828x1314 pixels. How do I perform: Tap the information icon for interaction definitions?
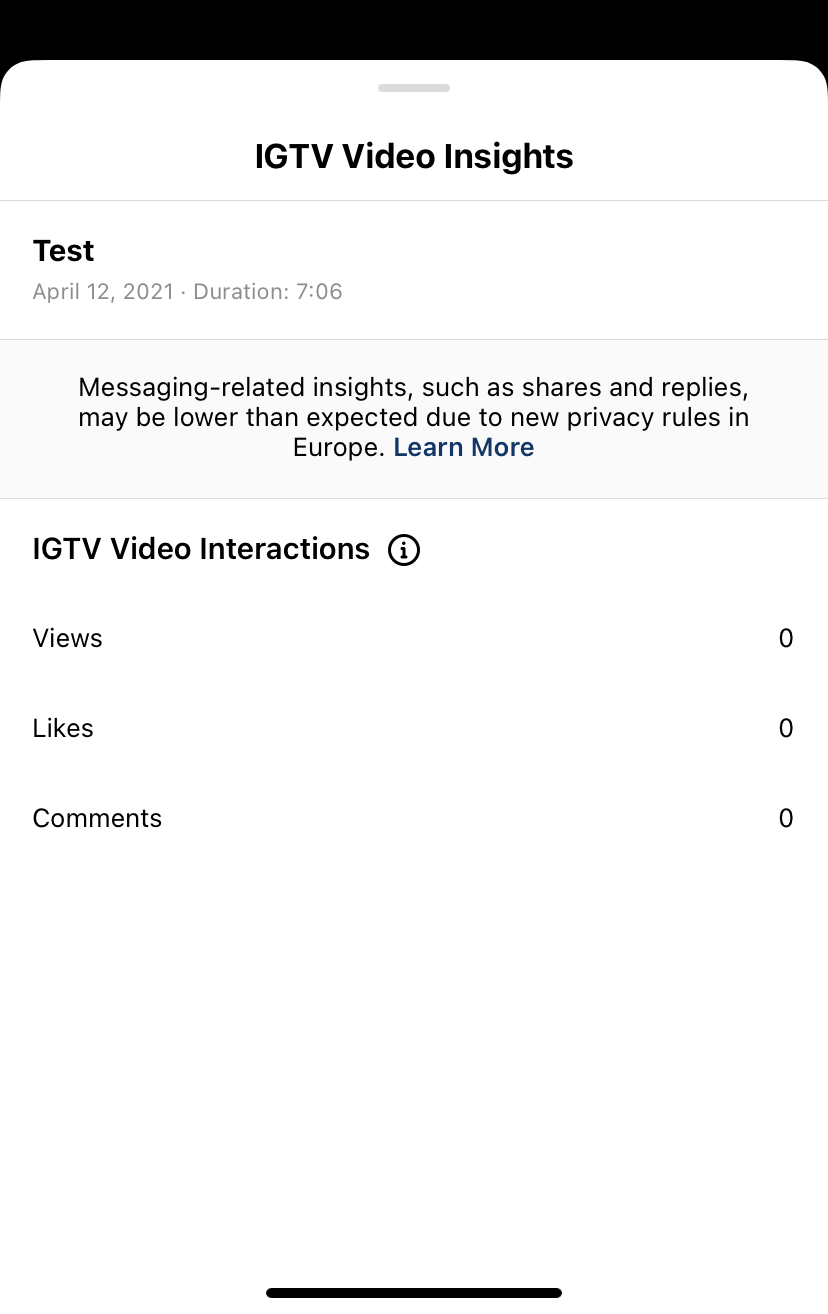pos(403,549)
